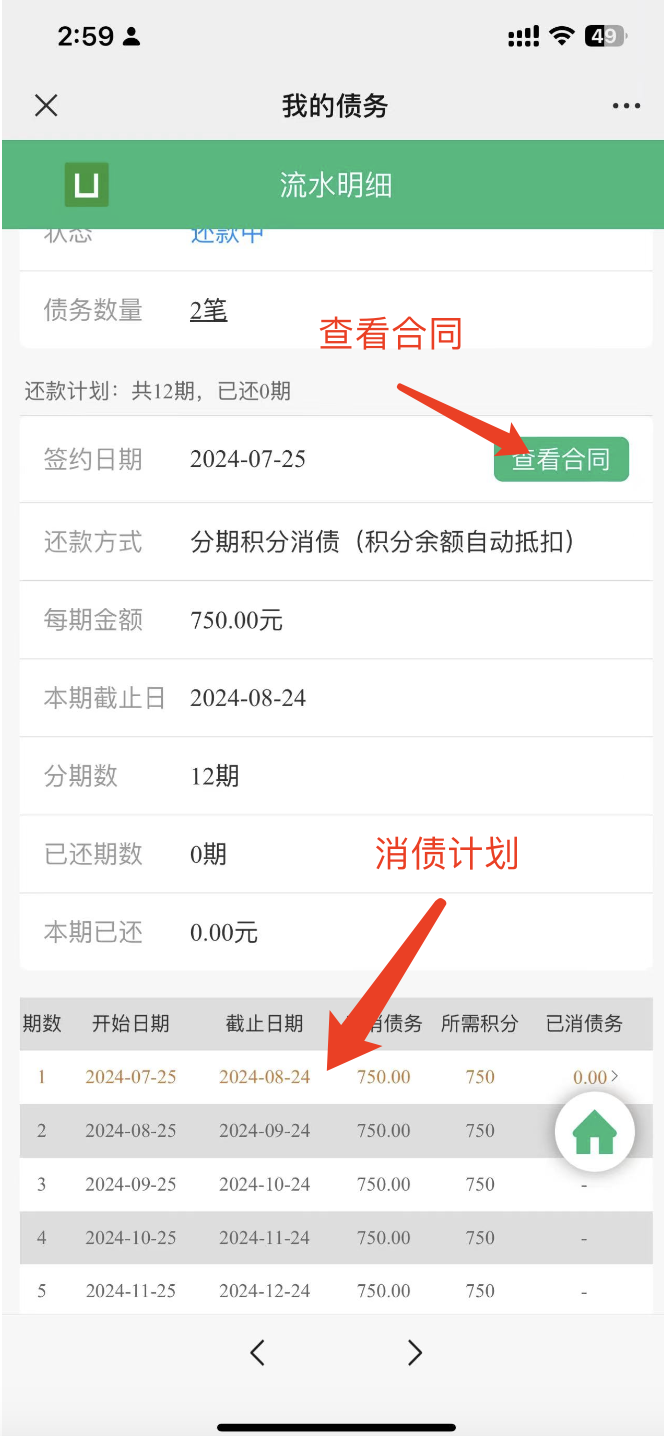The width and height of the screenshot is (664, 1436).
Task: Go forward with the bottom right arrow
Action: click(x=415, y=1353)
